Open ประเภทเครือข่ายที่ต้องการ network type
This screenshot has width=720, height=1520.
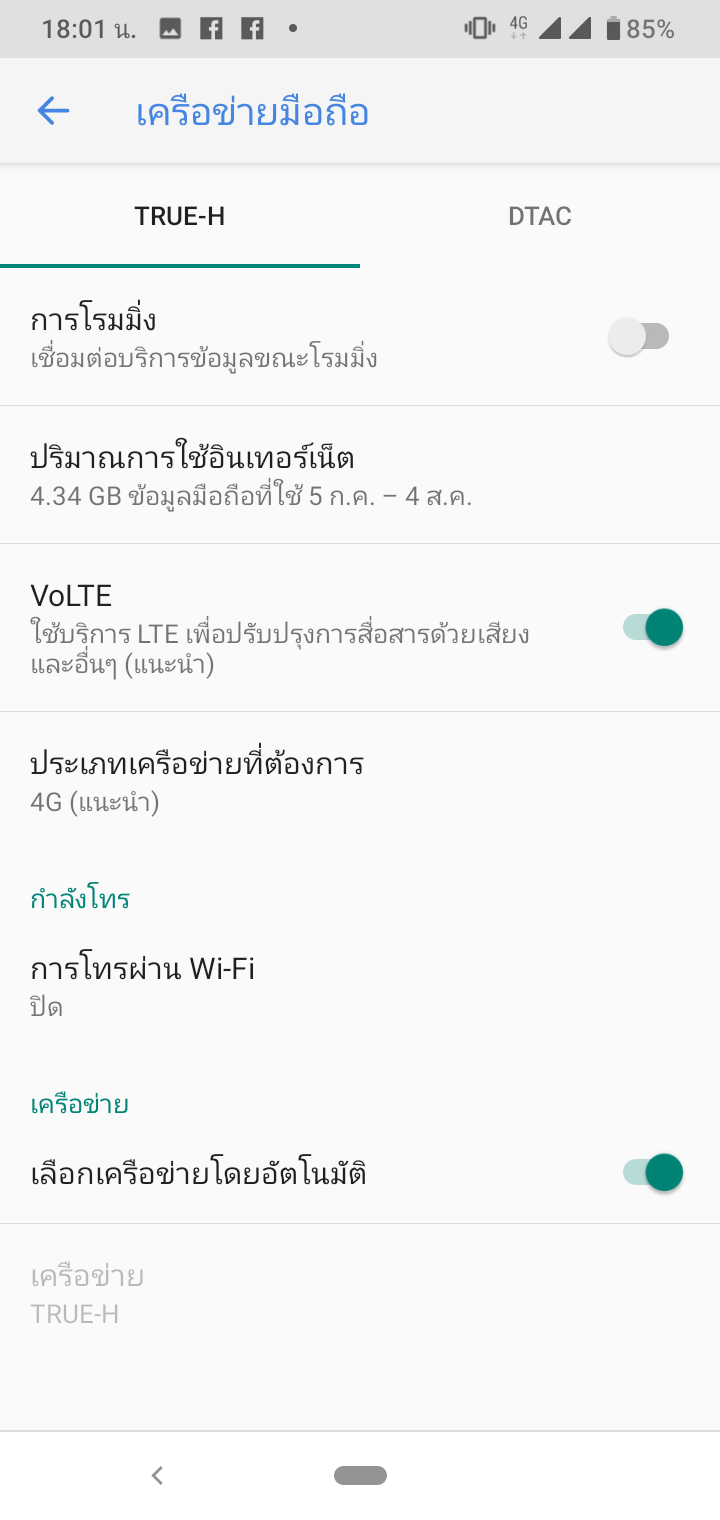coord(197,781)
